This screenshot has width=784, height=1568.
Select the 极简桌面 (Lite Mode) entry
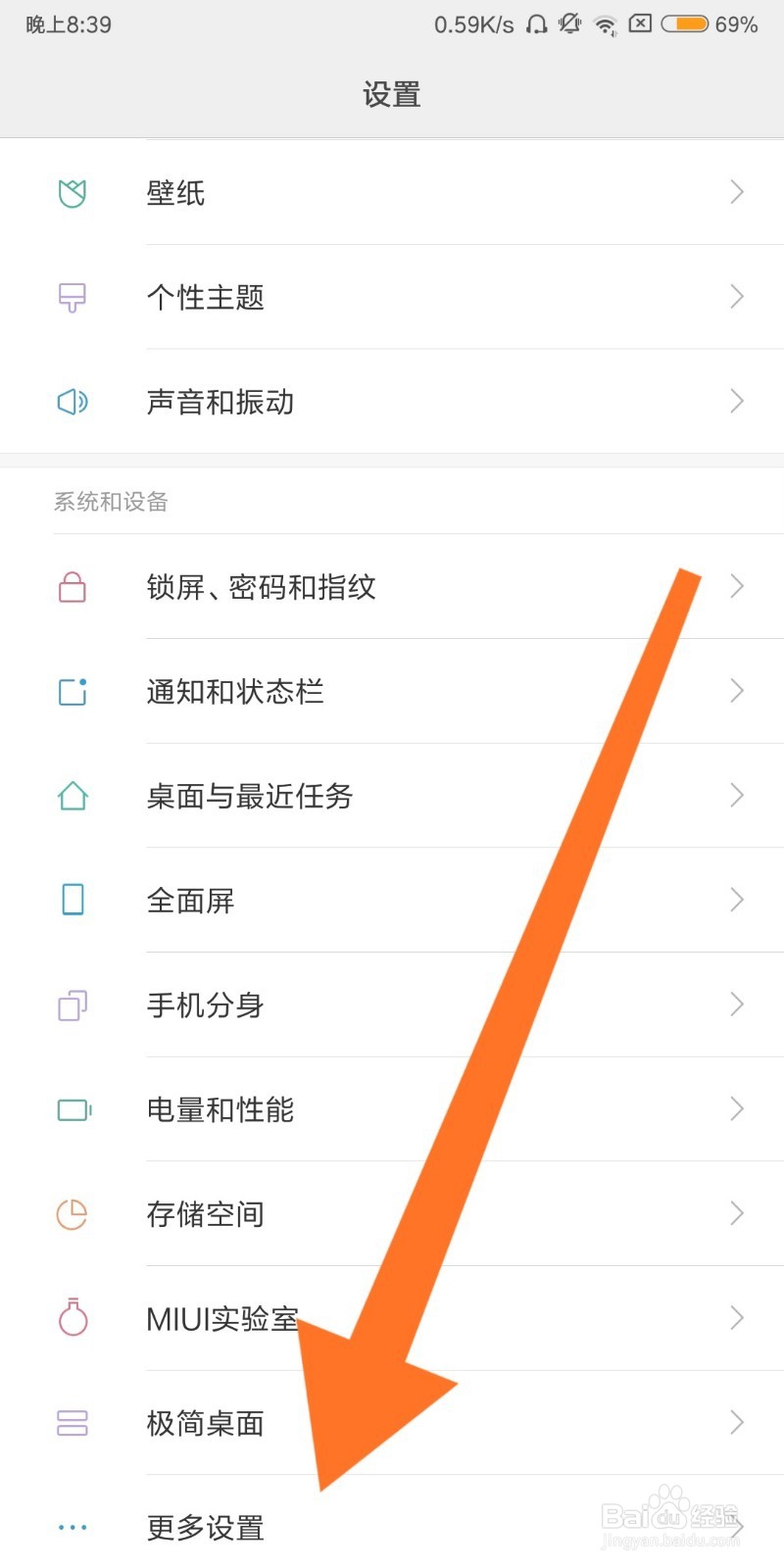coord(203,1423)
